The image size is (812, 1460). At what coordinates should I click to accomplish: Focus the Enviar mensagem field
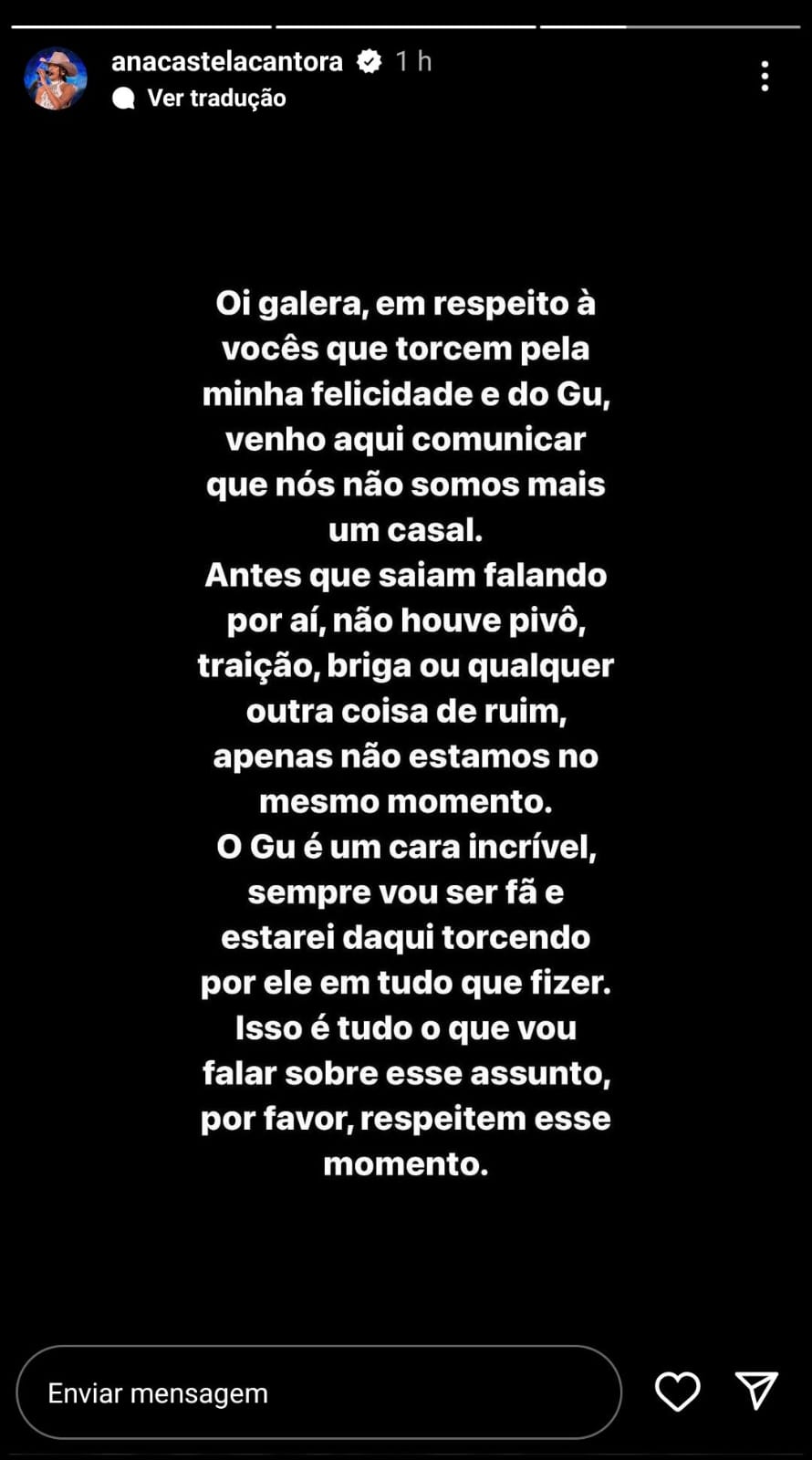pyautogui.click(x=318, y=1392)
